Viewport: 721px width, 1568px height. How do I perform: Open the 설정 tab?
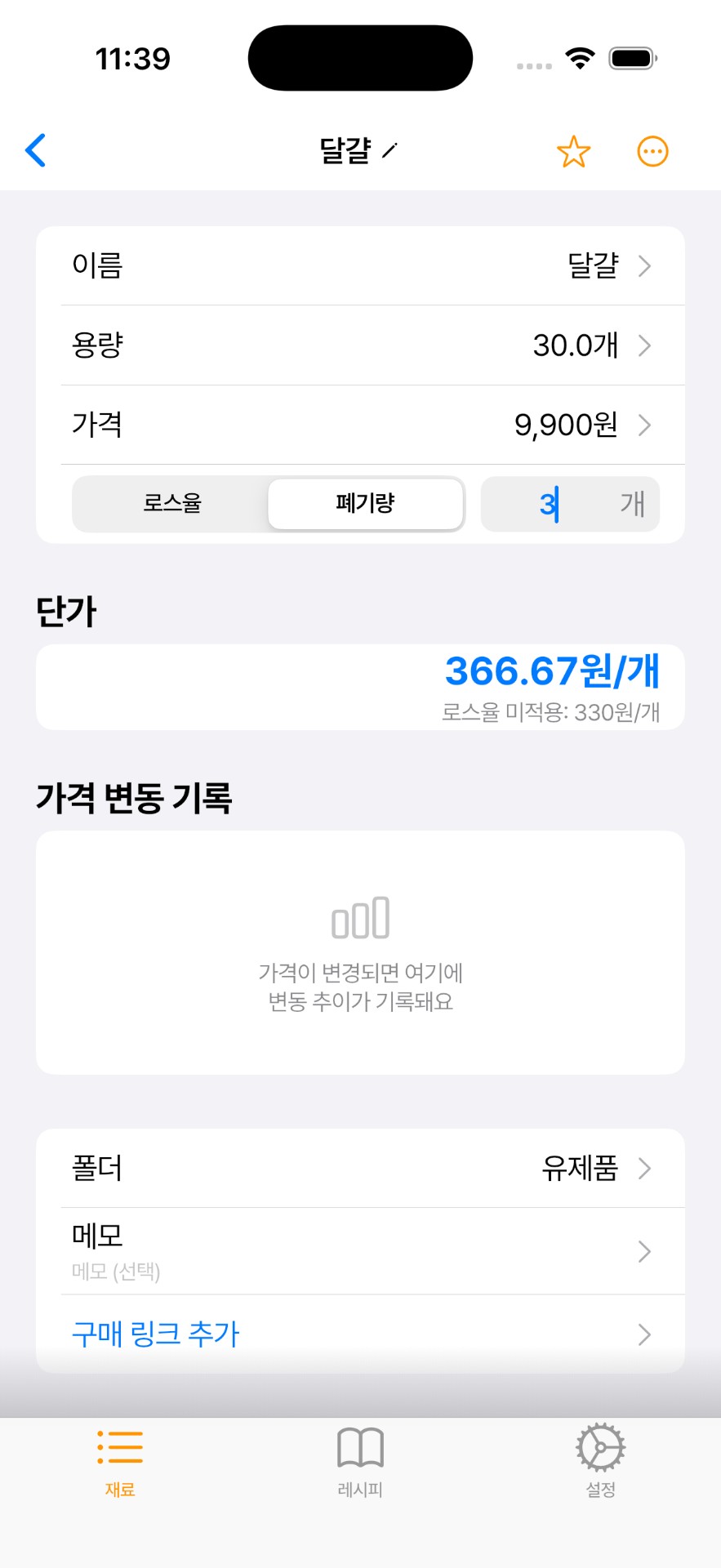click(x=600, y=1462)
